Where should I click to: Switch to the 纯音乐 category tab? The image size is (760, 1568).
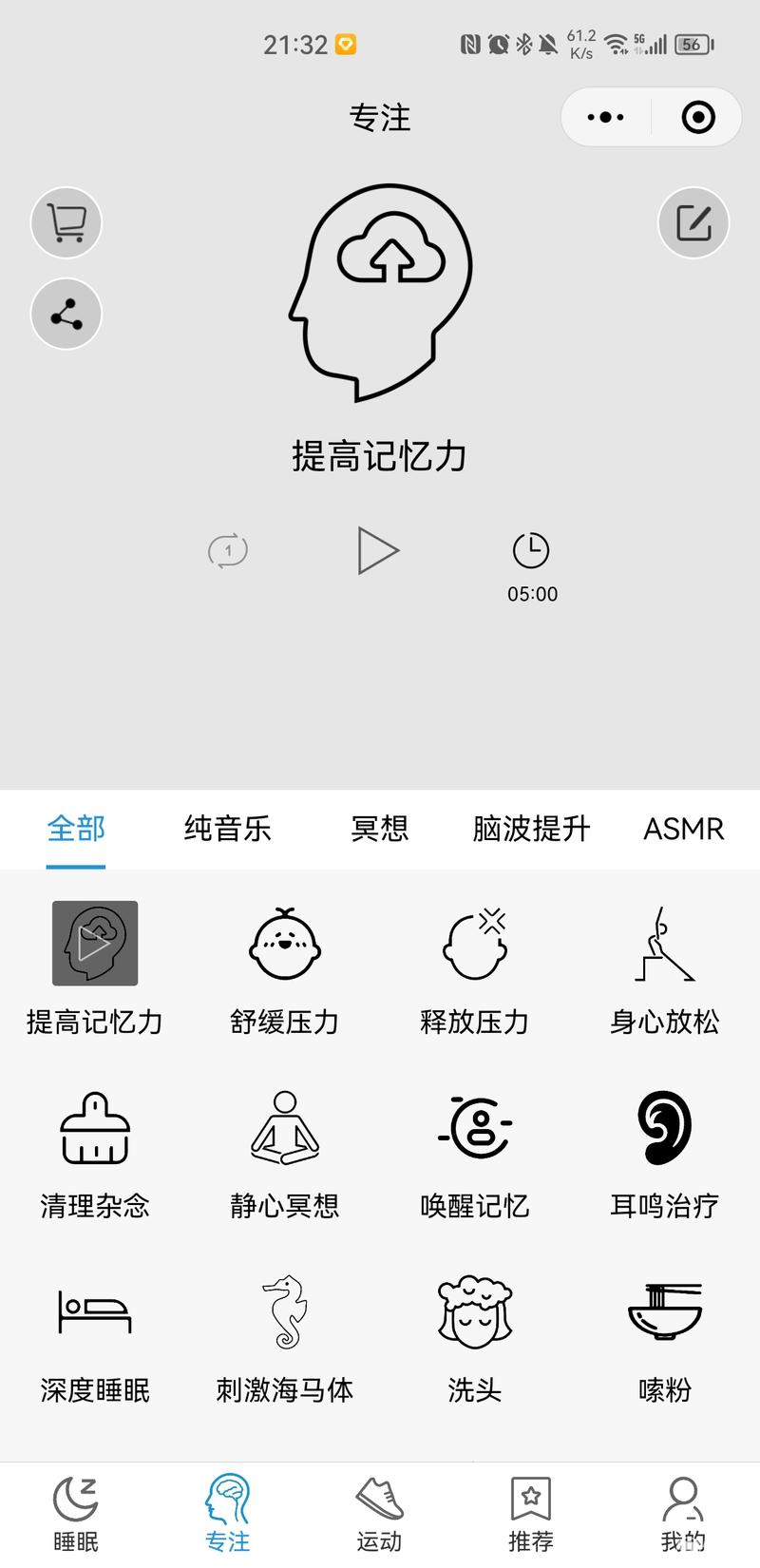coord(228,829)
